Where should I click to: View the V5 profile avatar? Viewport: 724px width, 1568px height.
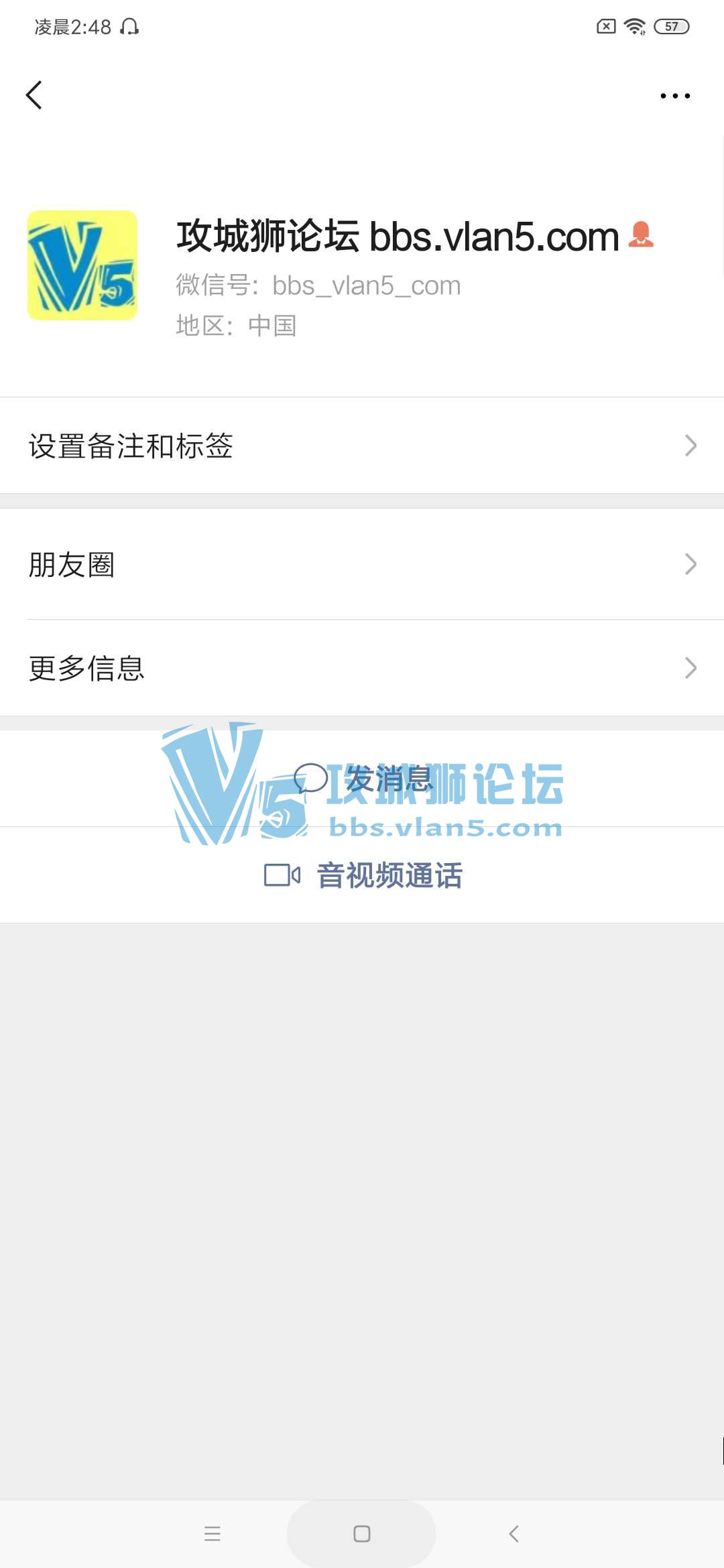82,265
